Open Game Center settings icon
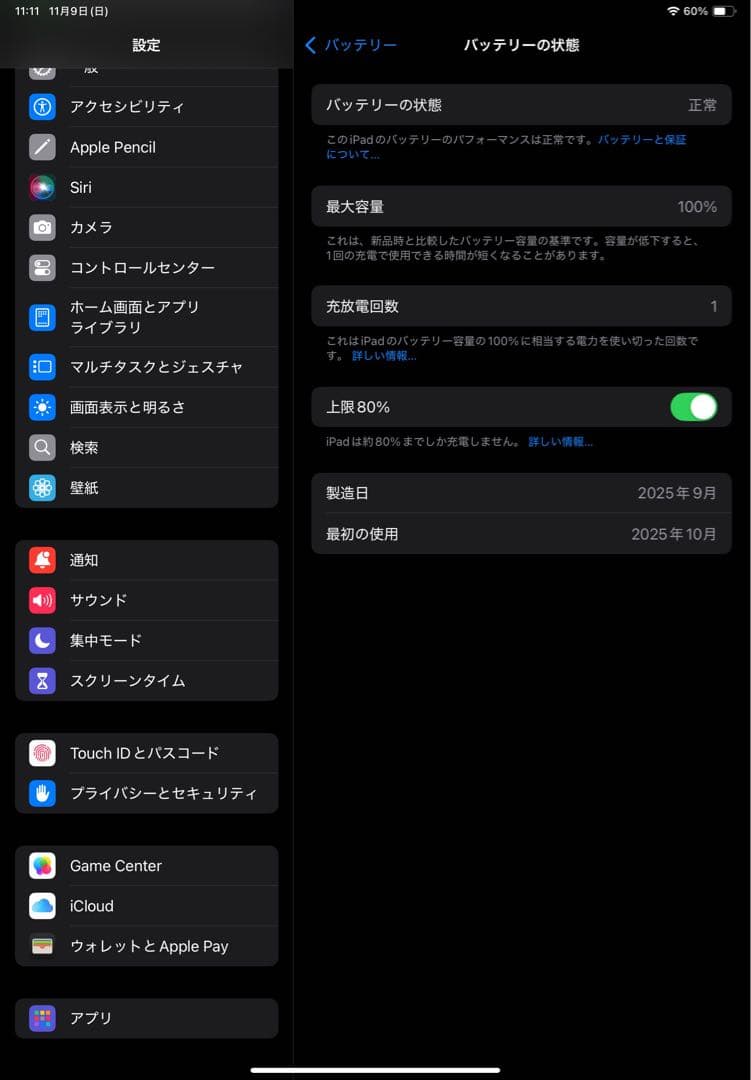The image size is (751, 1080). (41, 865)
